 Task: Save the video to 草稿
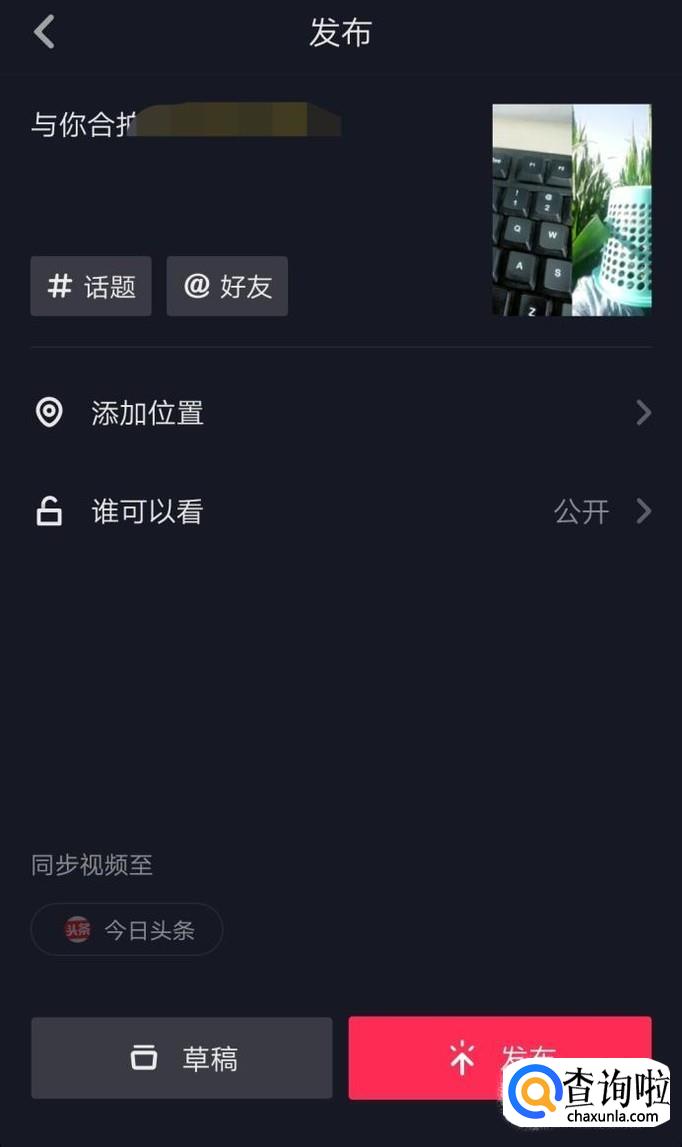pos(182,1058)
